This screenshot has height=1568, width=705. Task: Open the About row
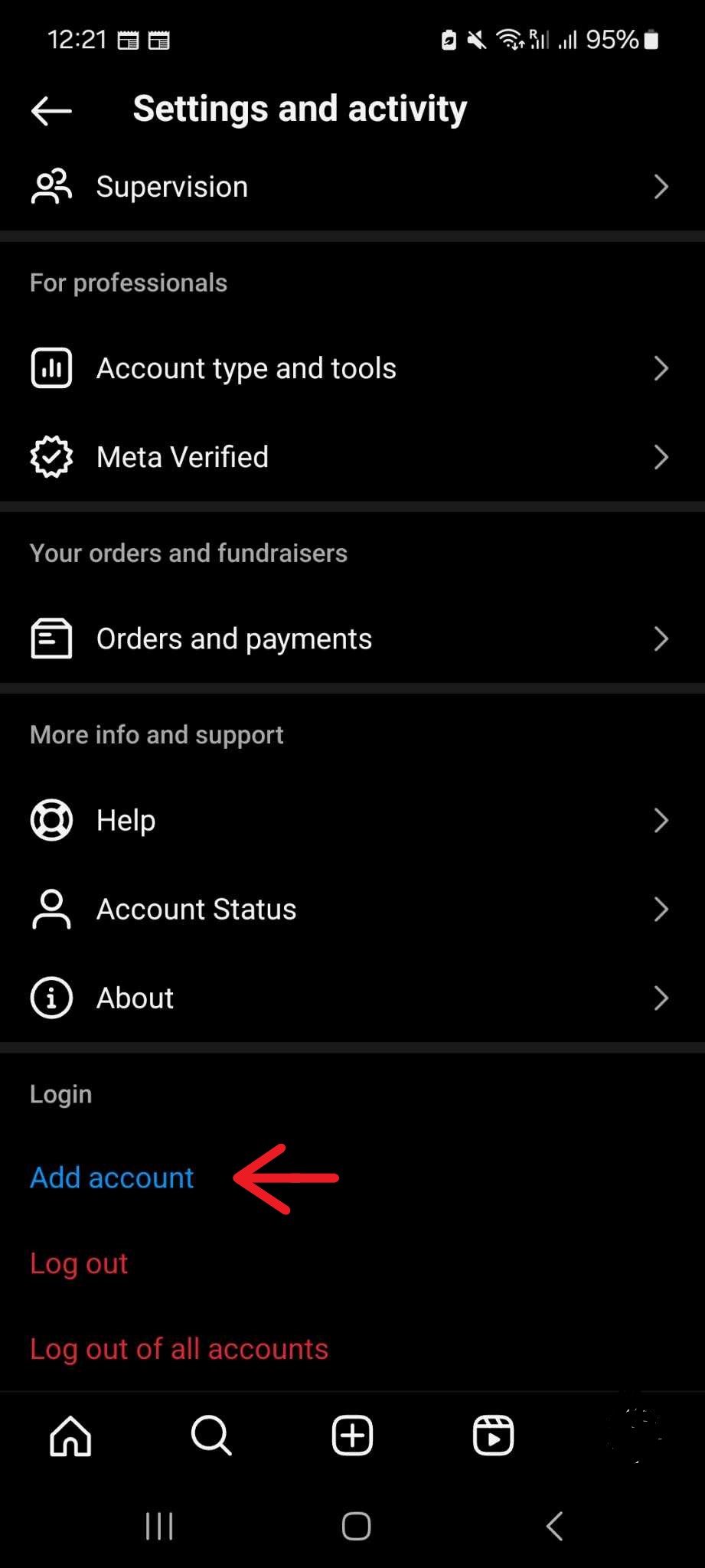[x=352, y=998]
